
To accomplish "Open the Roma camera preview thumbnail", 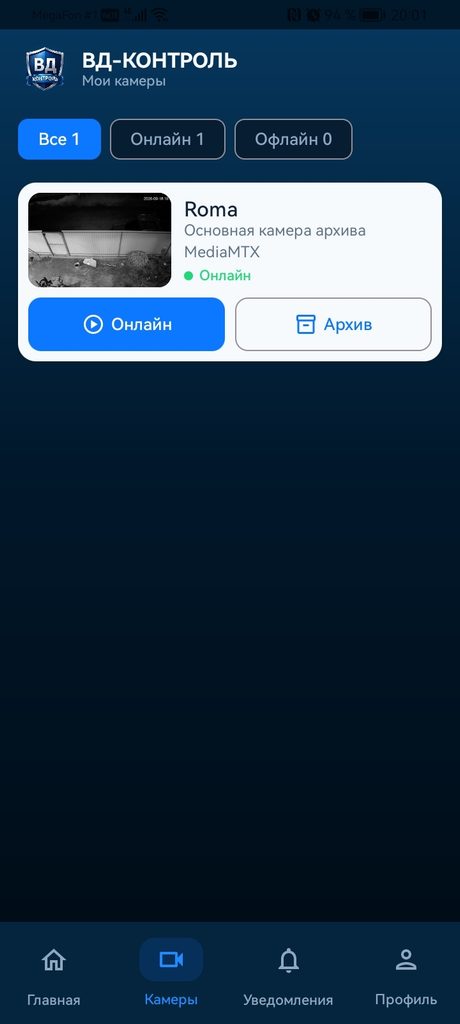I will point(99,240).
